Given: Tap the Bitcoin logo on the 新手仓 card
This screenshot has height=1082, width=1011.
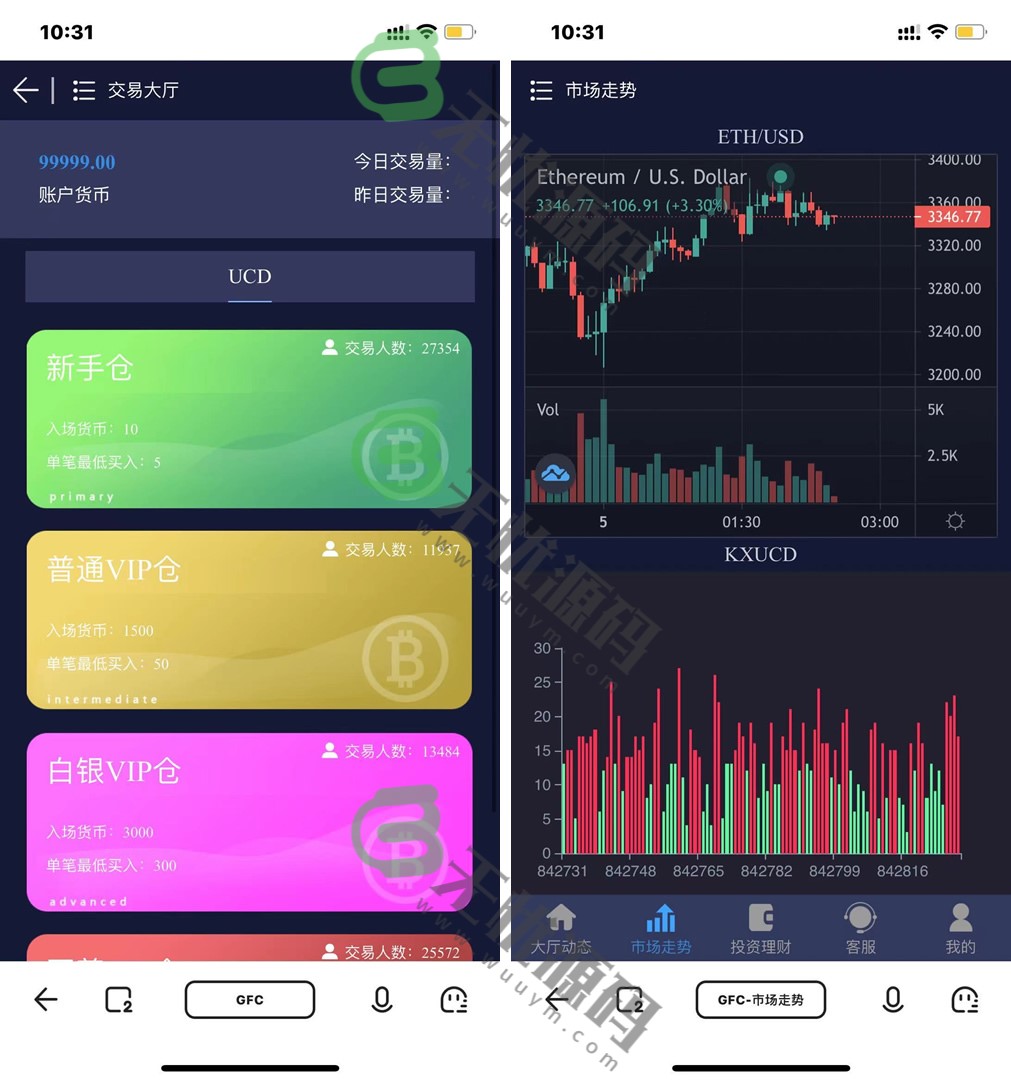Looking at the screenshot, I should (x=404, y=456).
